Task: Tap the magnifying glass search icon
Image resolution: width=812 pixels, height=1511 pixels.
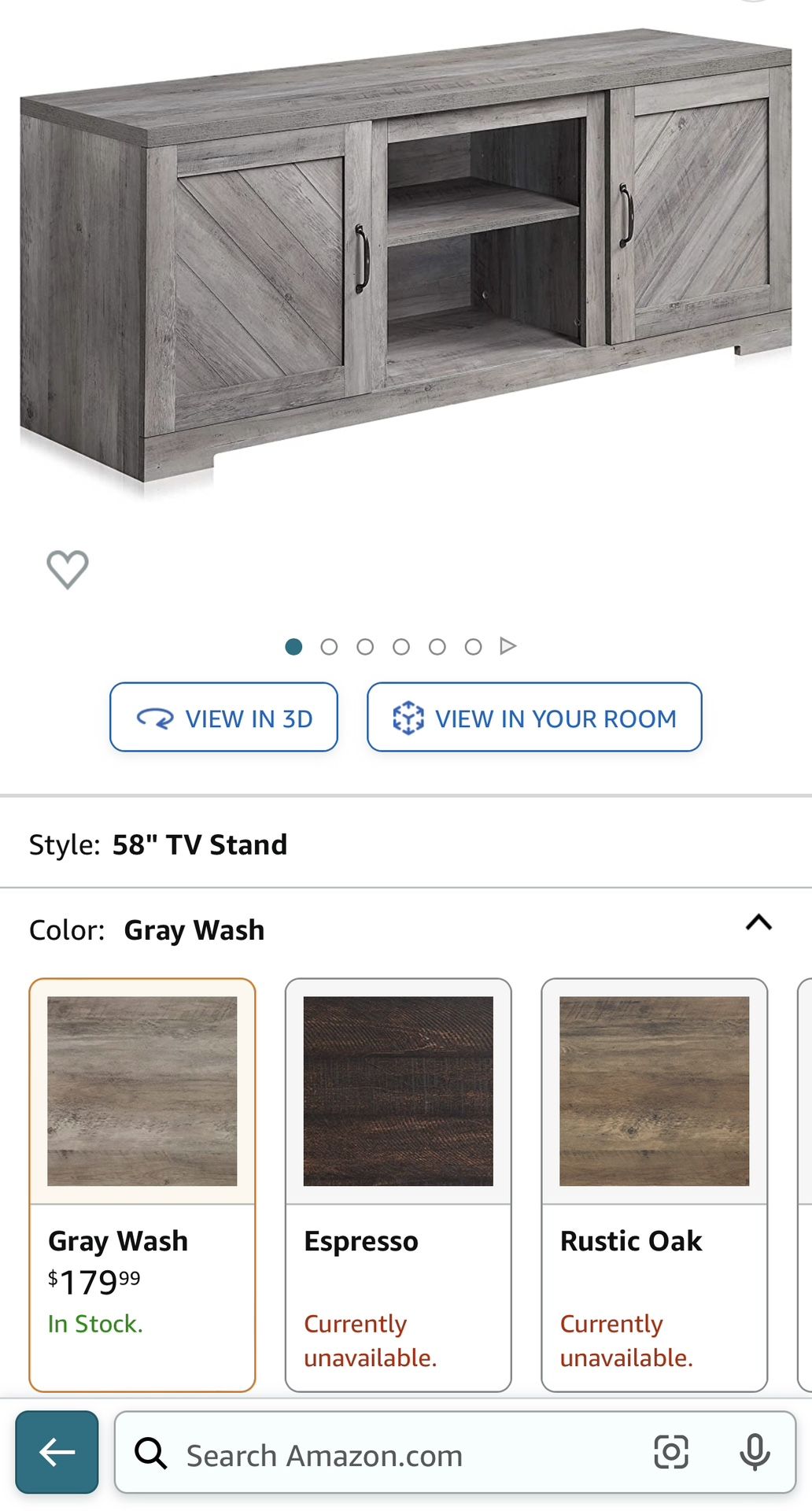Action: click(x=150, y=1454)
